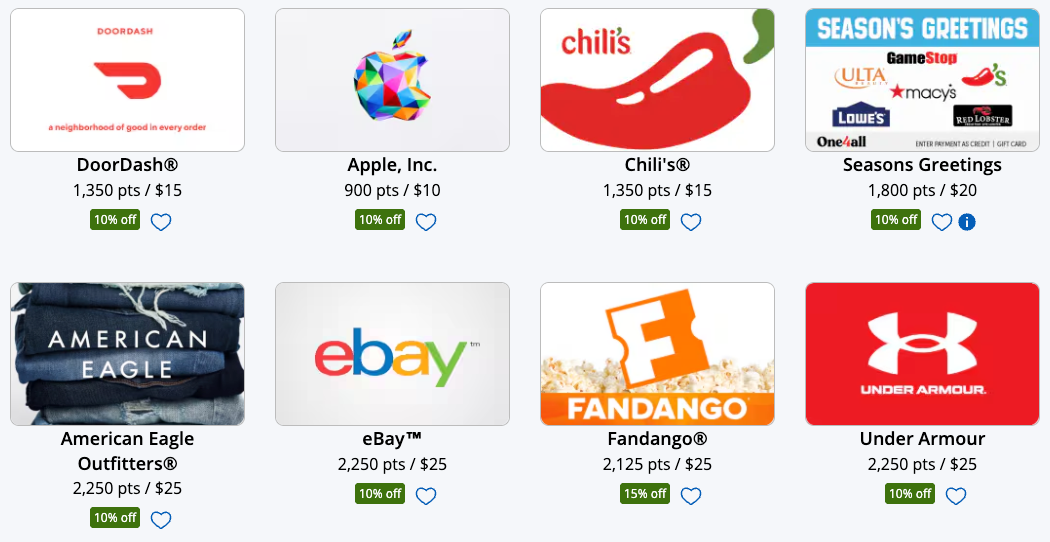Open the Fandango gift card
The width and height of the screenshot is (1050, 542).
click(657, 354)
